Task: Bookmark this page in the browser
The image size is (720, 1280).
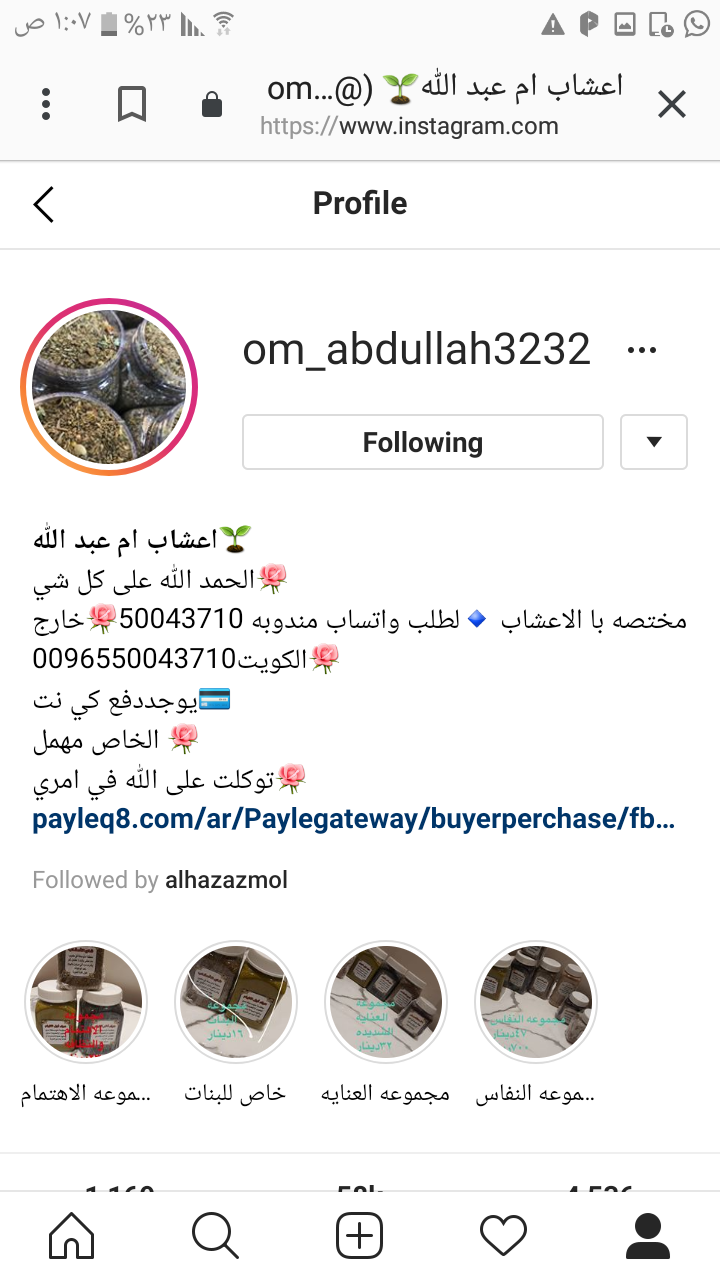Action: (132, 104)
